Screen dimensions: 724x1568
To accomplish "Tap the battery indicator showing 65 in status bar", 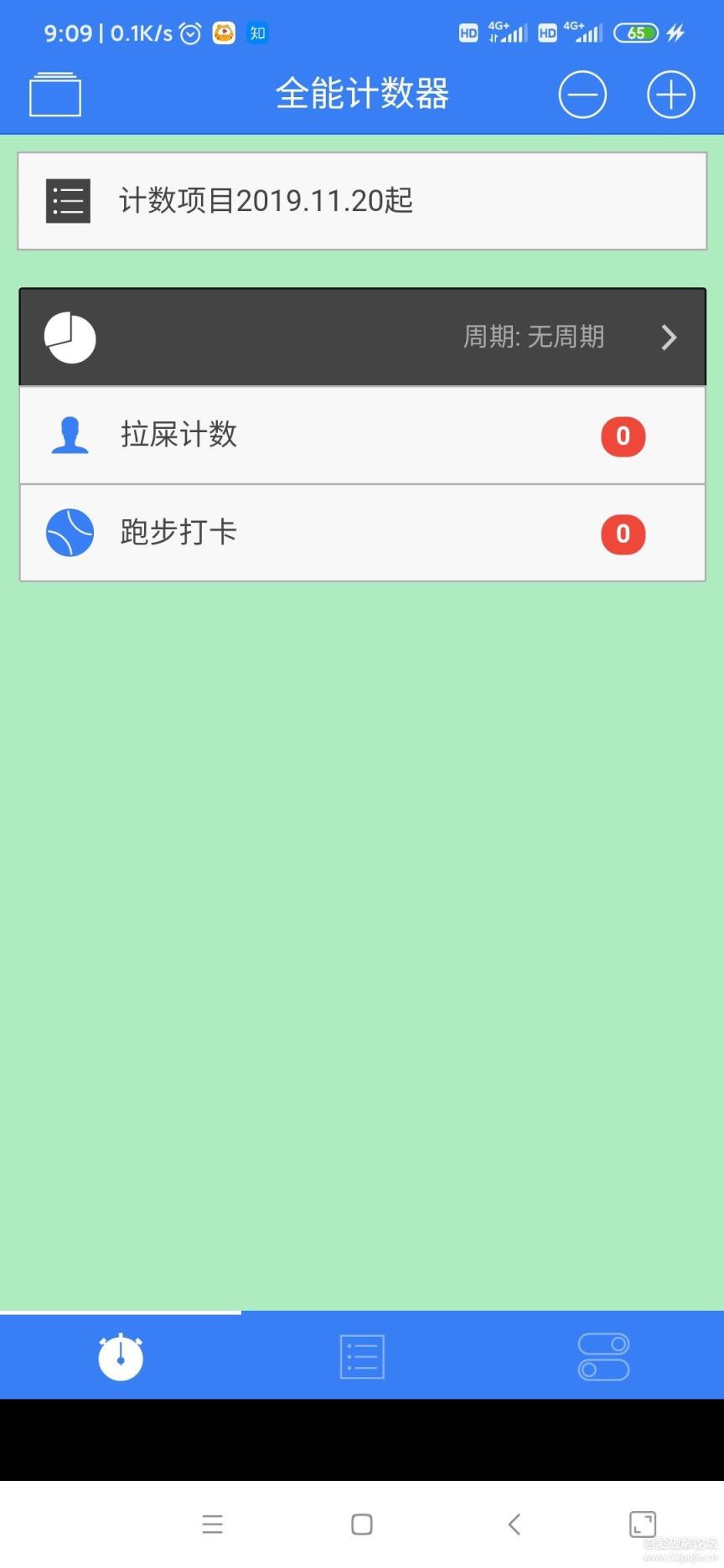I will click(x=636, y=33).
